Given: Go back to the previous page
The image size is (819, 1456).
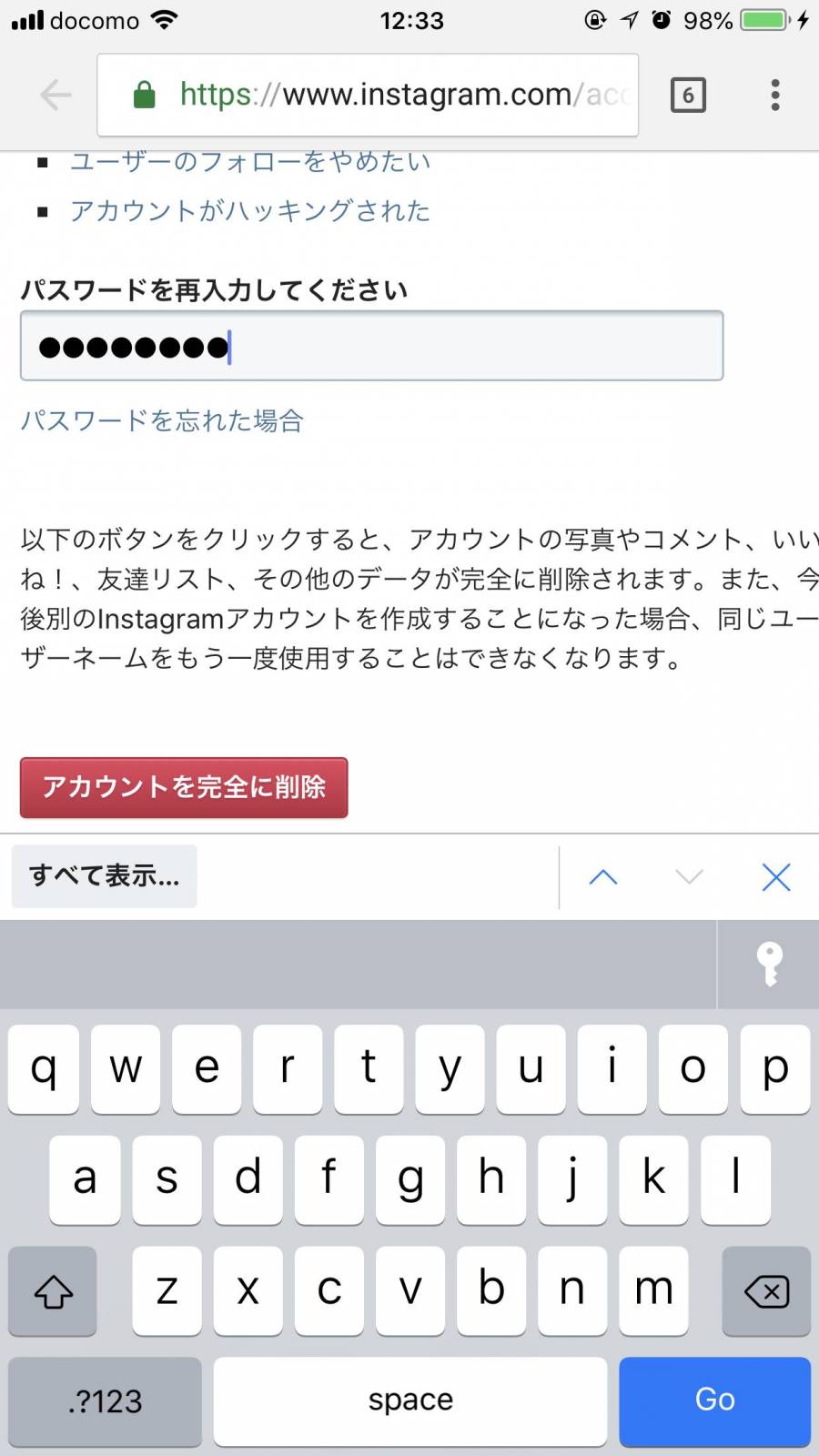Looking at the screenshot, I should pyautogui.click(x=56, y=95).
